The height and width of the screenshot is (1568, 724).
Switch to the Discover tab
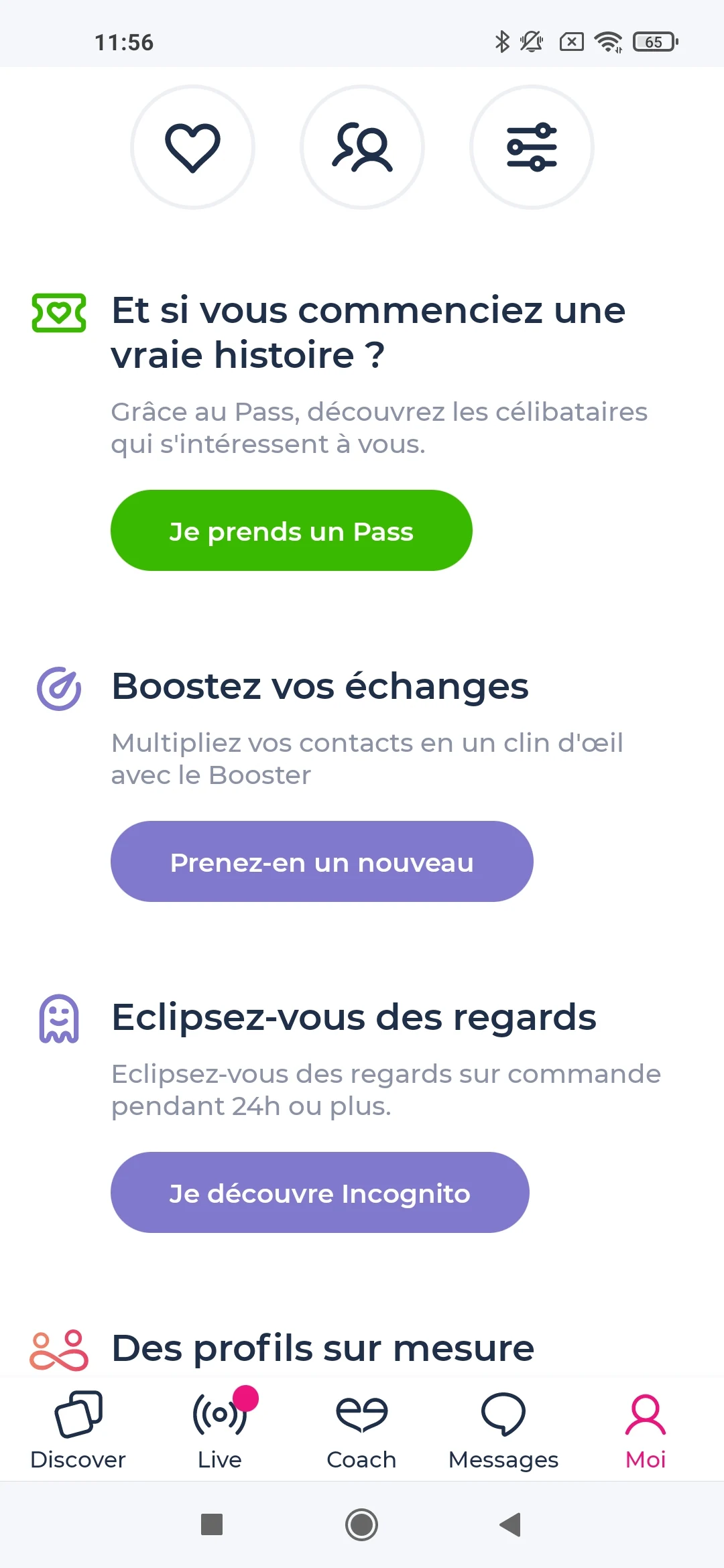(78, 1430)
